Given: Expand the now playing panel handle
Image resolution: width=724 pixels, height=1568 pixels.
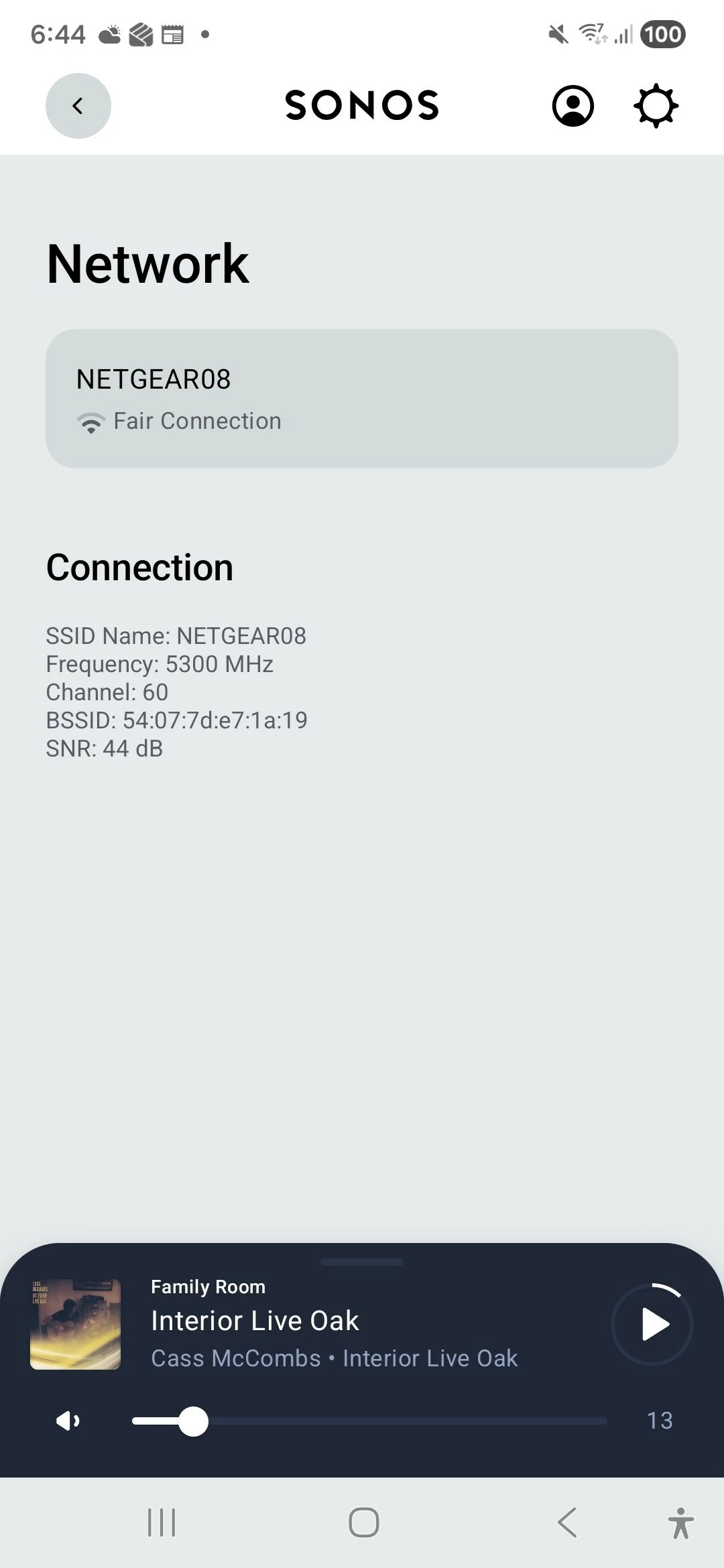Looking at the screenshot, I should tap(362, 1262).
